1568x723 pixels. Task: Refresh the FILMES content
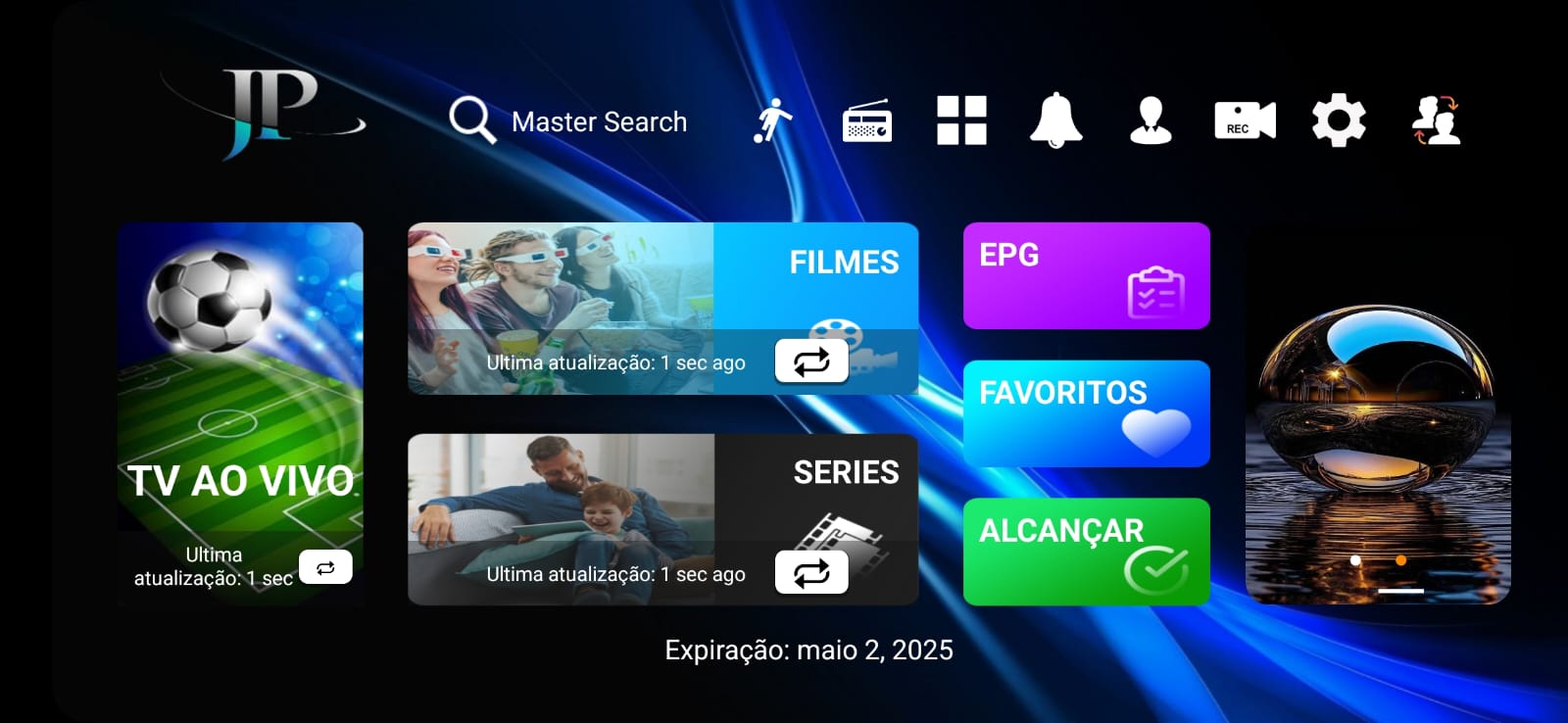coord(811,361)
